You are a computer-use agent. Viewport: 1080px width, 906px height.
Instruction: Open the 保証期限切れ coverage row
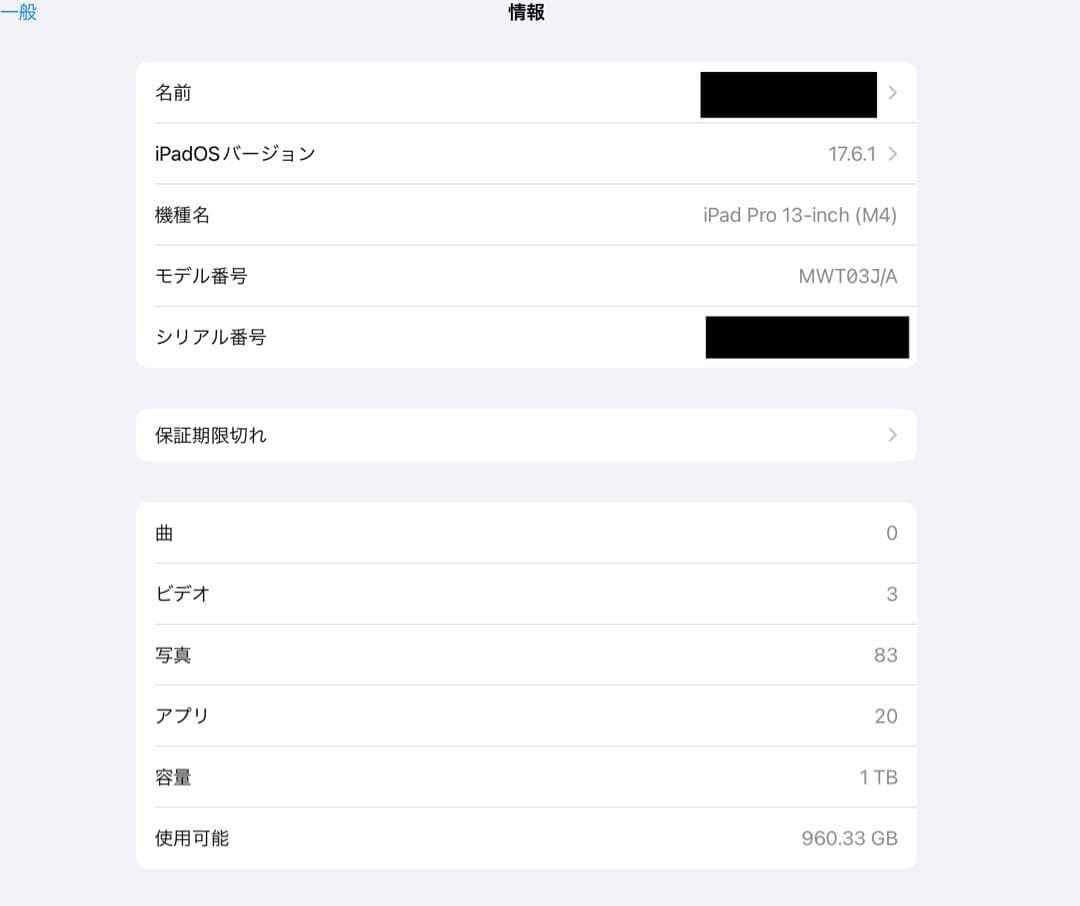pos(525,435)
